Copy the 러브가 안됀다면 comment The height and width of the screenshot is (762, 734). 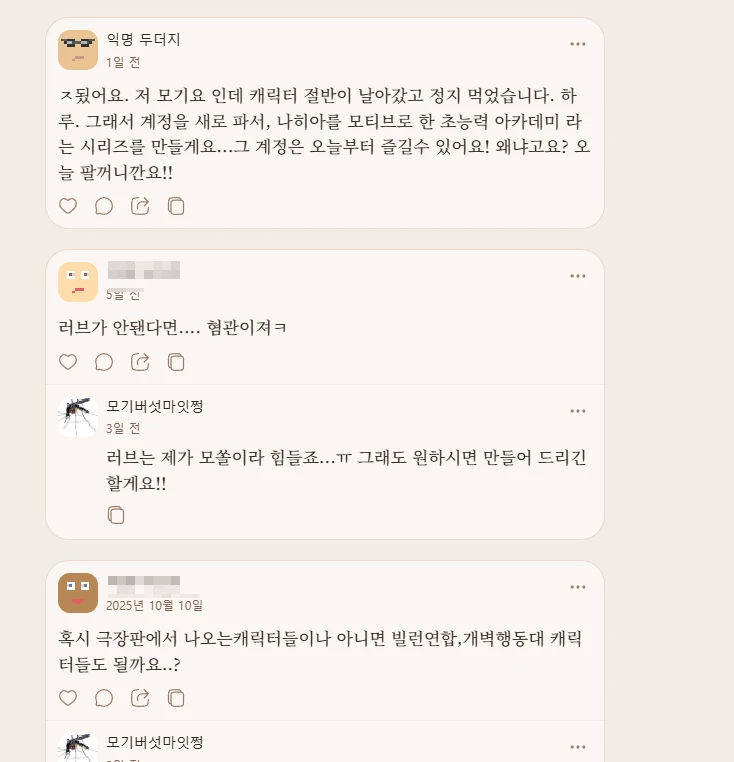point(176,362)
